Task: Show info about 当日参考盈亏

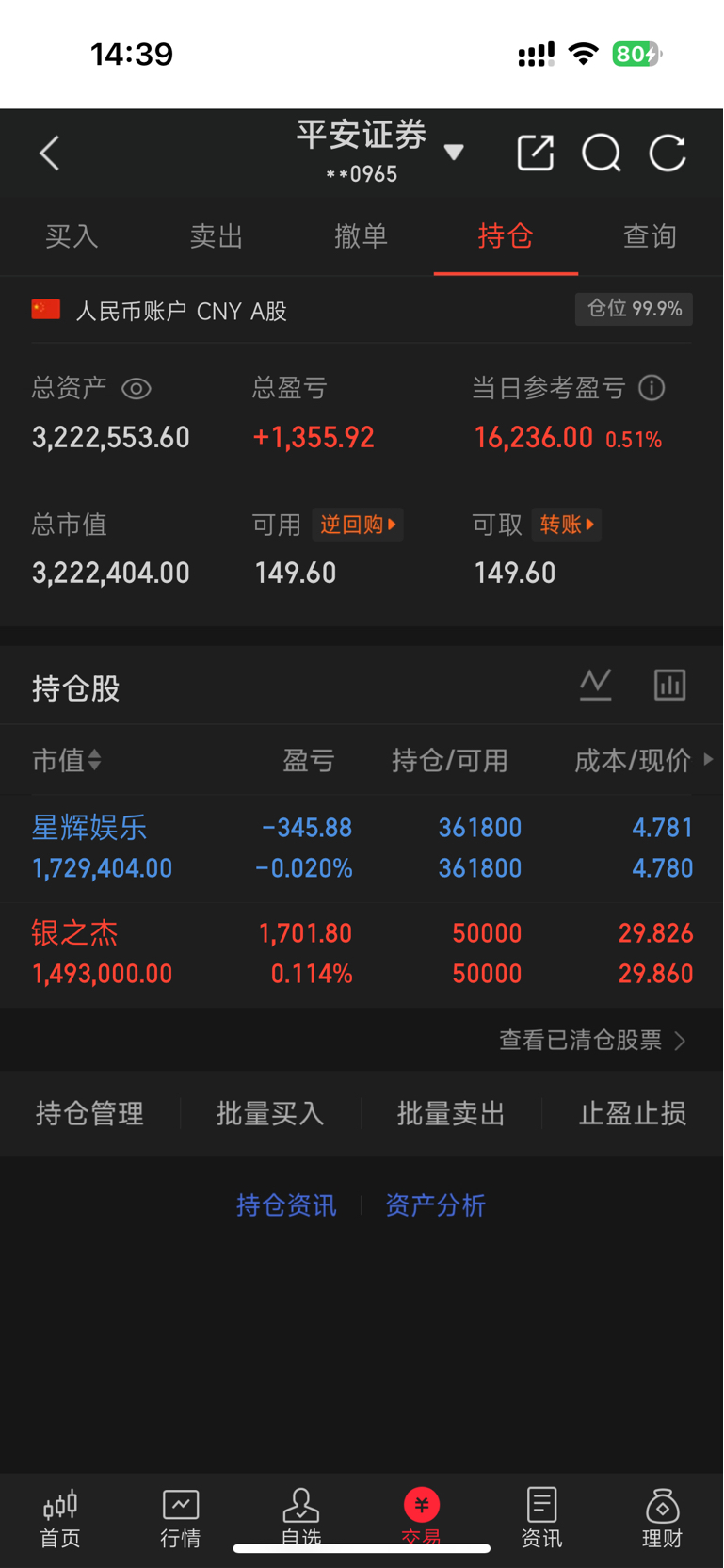Action: [652, 388]
